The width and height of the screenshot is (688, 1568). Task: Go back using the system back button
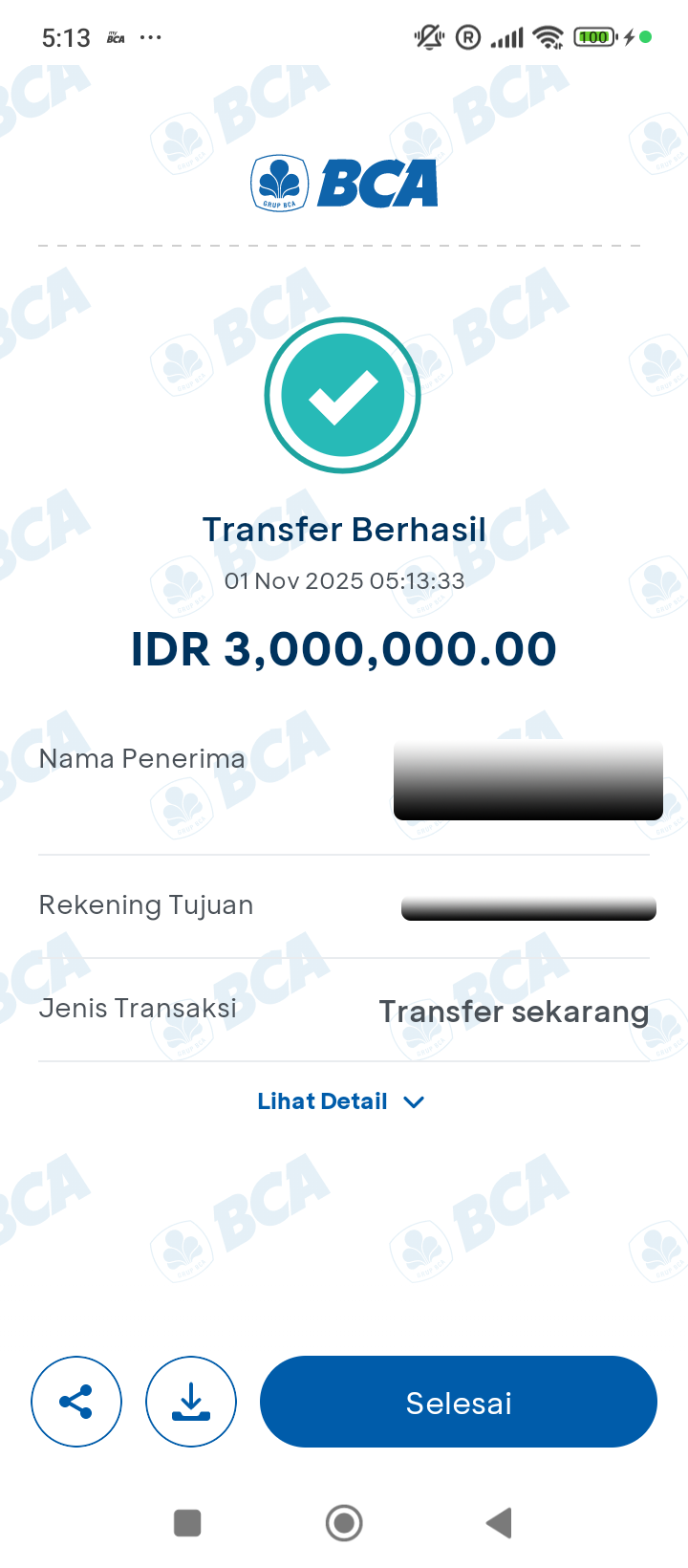click(x=499, y=1522)
